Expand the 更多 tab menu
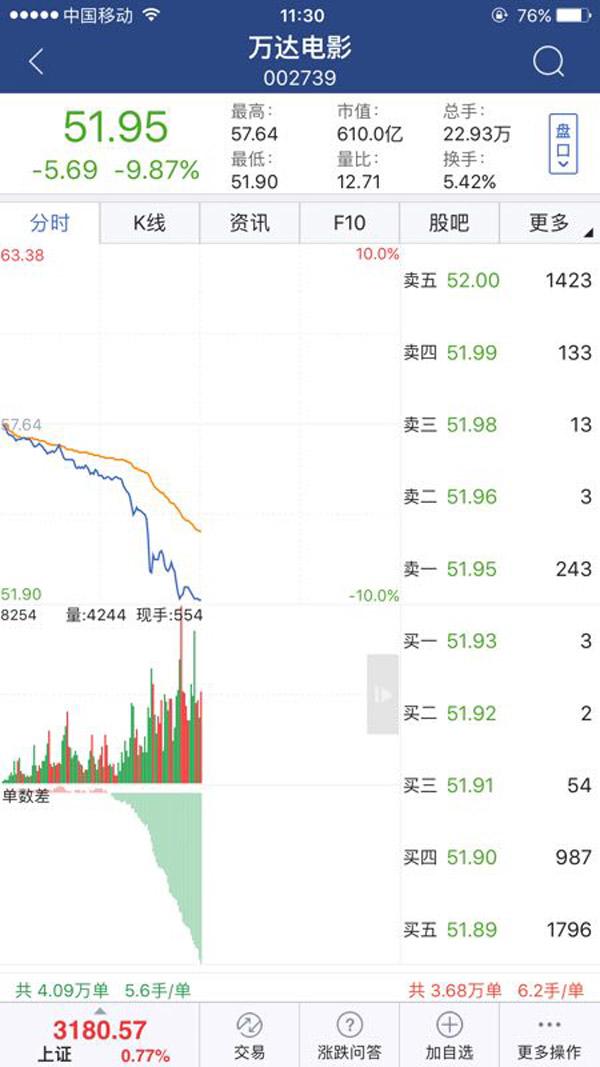This screenshot has width=600, height=1067. (x=550, y=223)
